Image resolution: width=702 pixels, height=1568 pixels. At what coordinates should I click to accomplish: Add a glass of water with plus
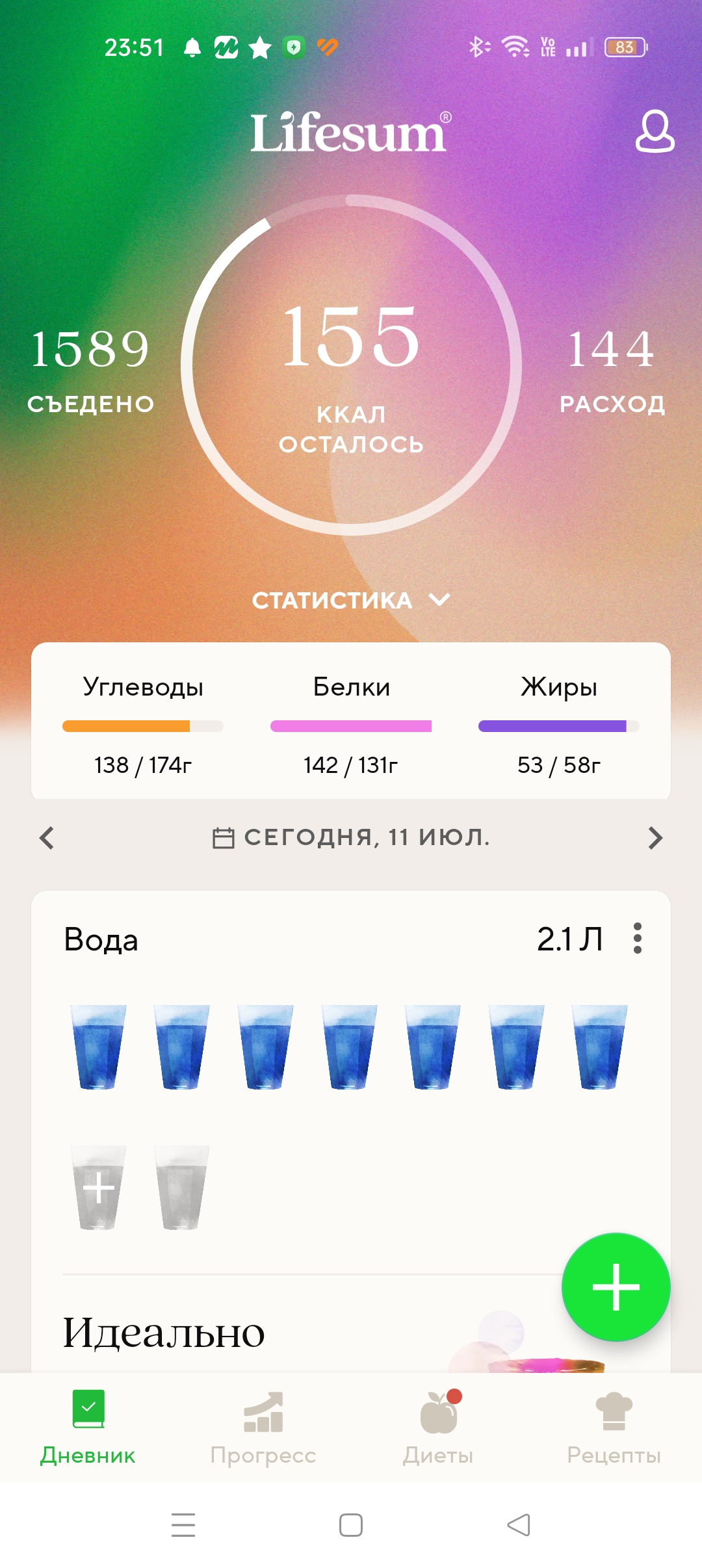(98, 1188)
